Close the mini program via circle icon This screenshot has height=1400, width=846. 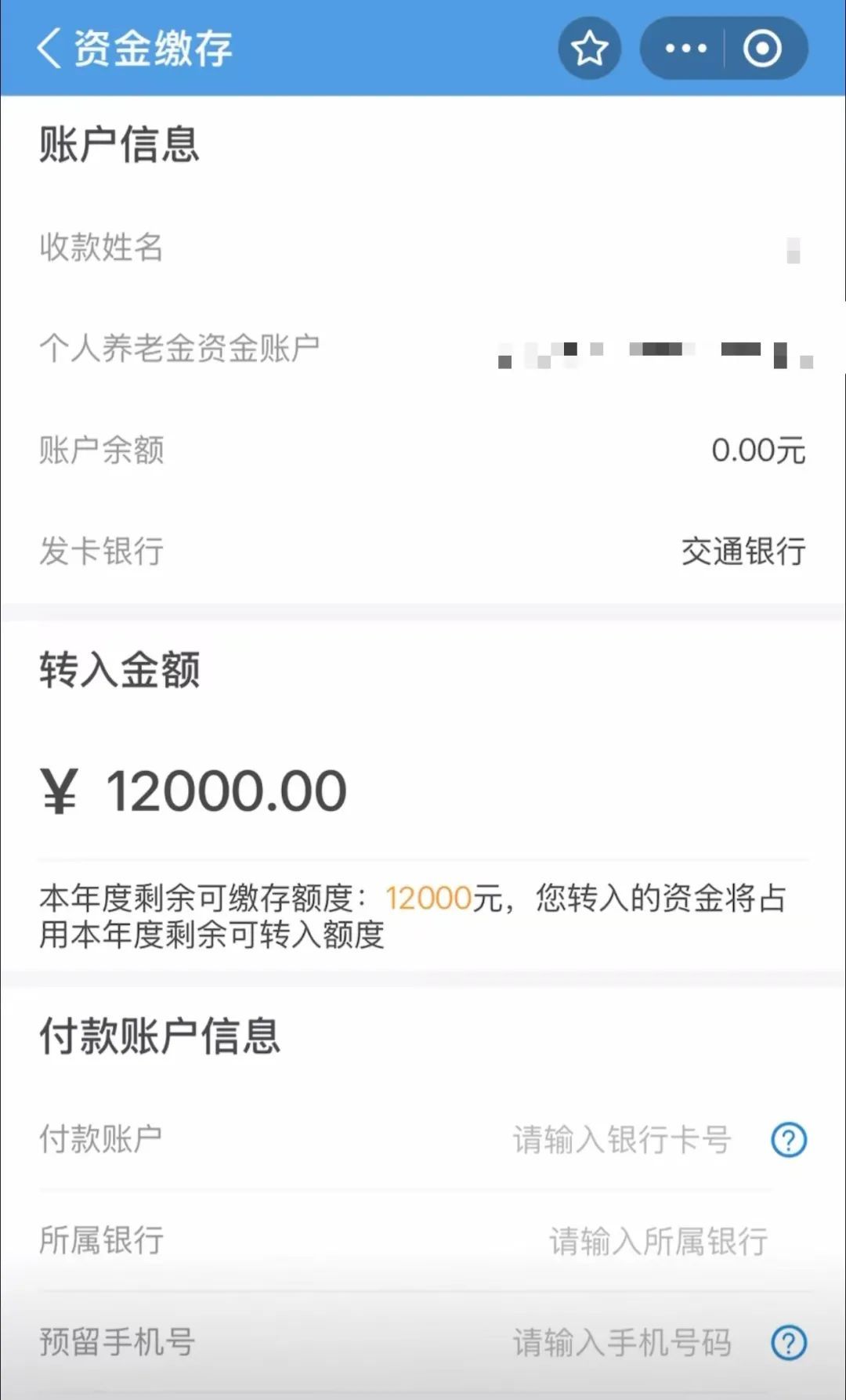click(x=762, y=49)
